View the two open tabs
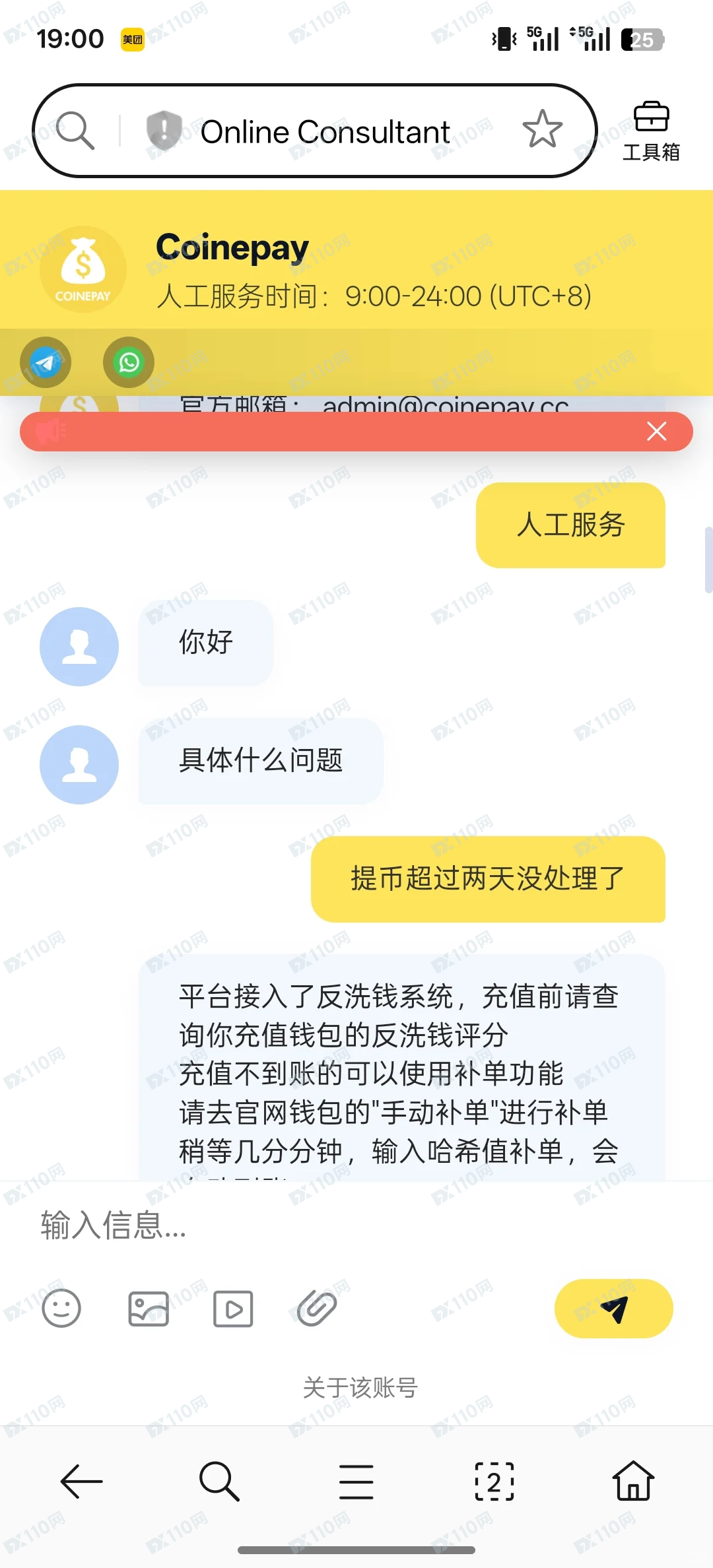Image resolution: width=713 pixels, height=1568 pixels. [494, 1481]
